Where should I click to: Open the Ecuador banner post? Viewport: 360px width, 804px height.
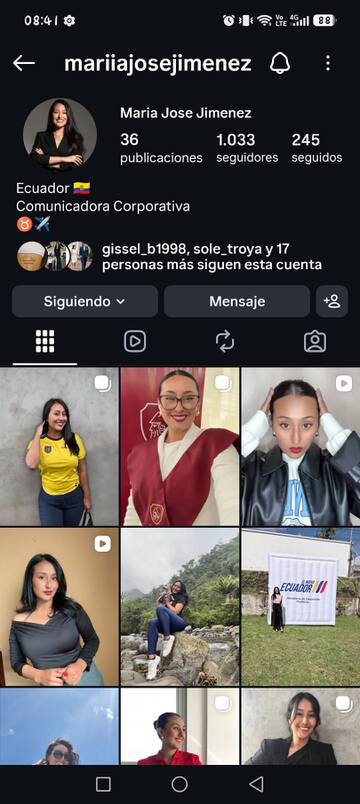tap(301, 607)
